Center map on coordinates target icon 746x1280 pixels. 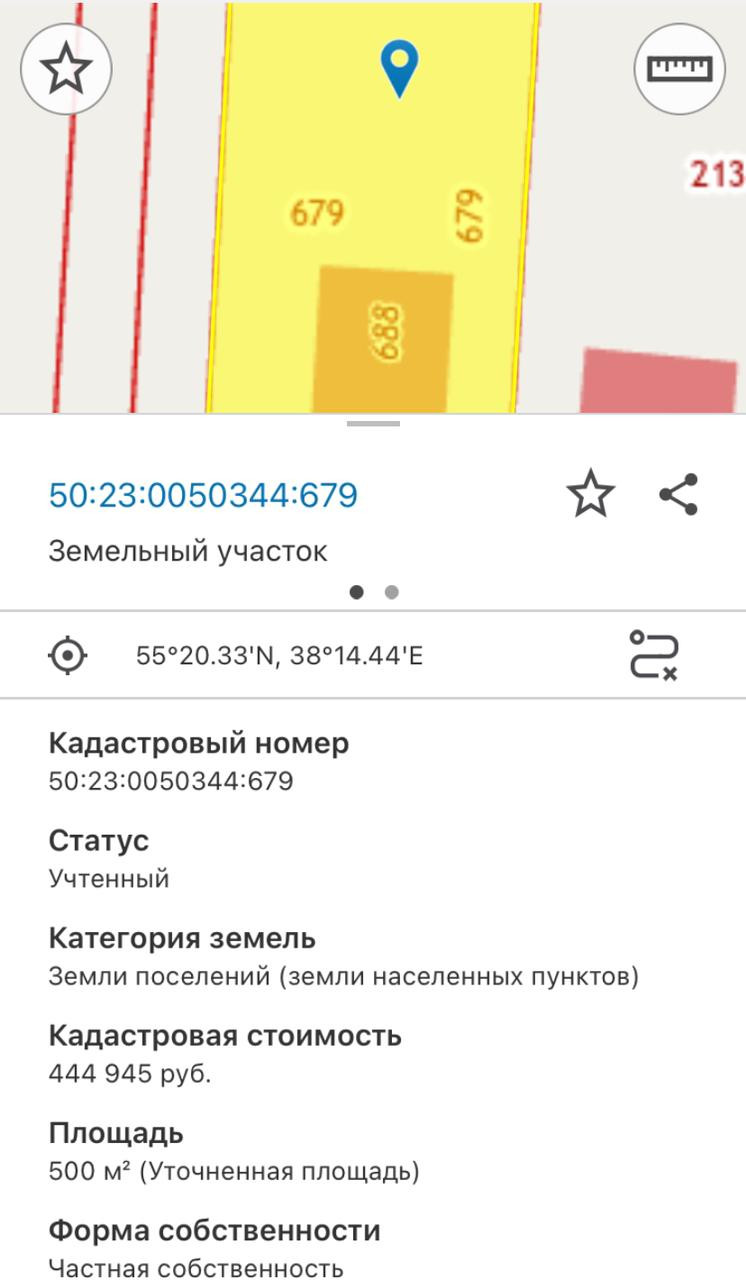tap(68, 656)
